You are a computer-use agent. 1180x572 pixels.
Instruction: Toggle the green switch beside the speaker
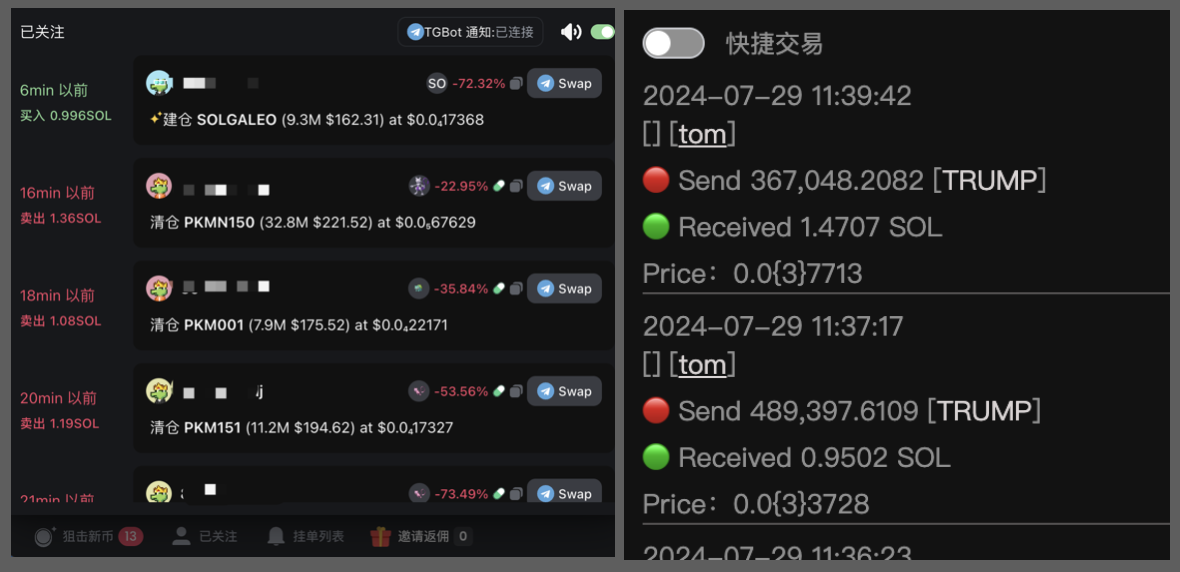click(602, 32)
